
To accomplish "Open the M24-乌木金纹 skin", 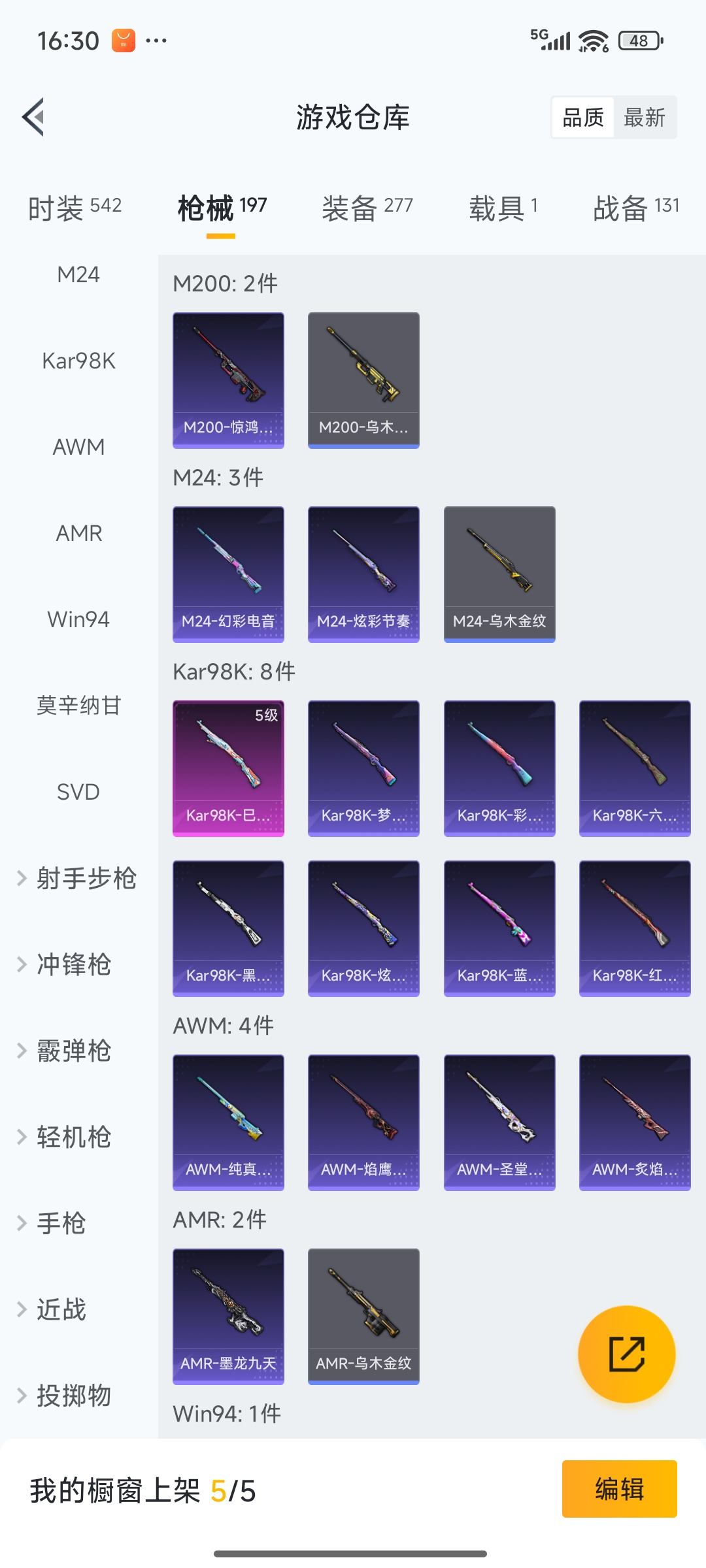I will [499, 574].
